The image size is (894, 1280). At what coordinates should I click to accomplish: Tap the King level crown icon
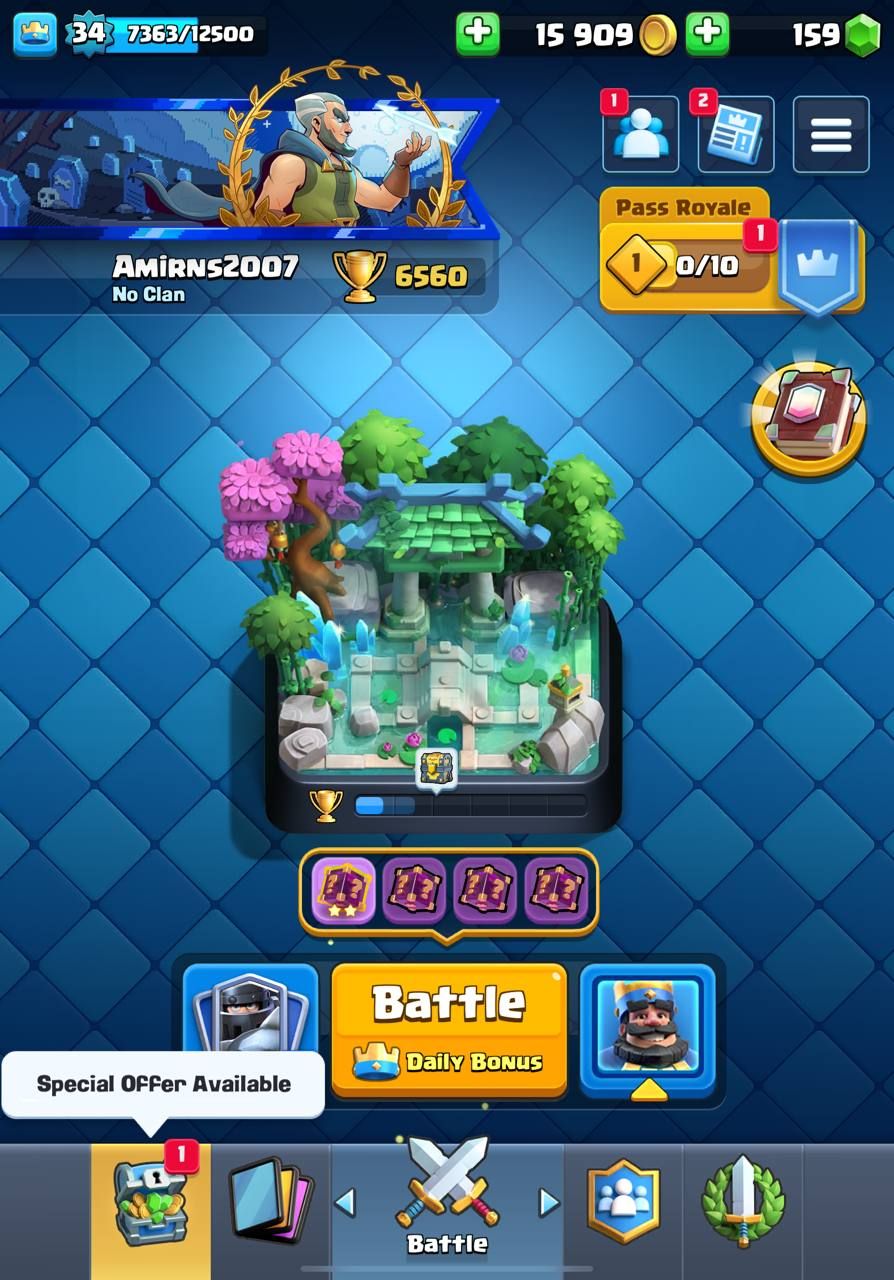point(34,34)
